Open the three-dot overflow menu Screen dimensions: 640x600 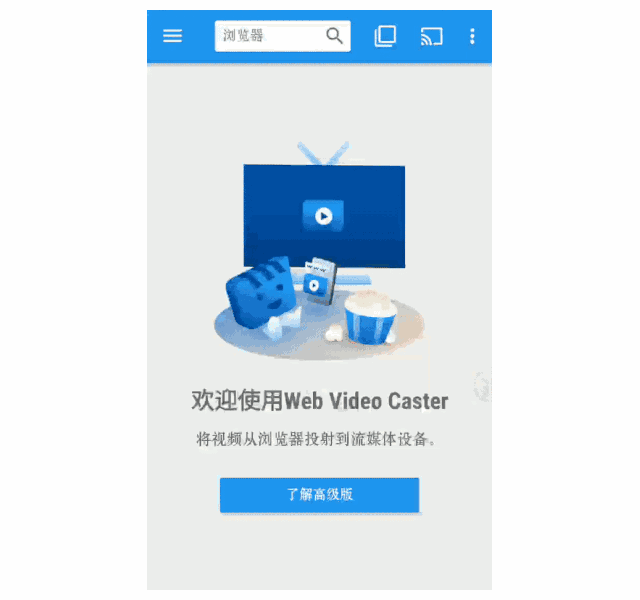pyautogui.click(x=472, y=36)
